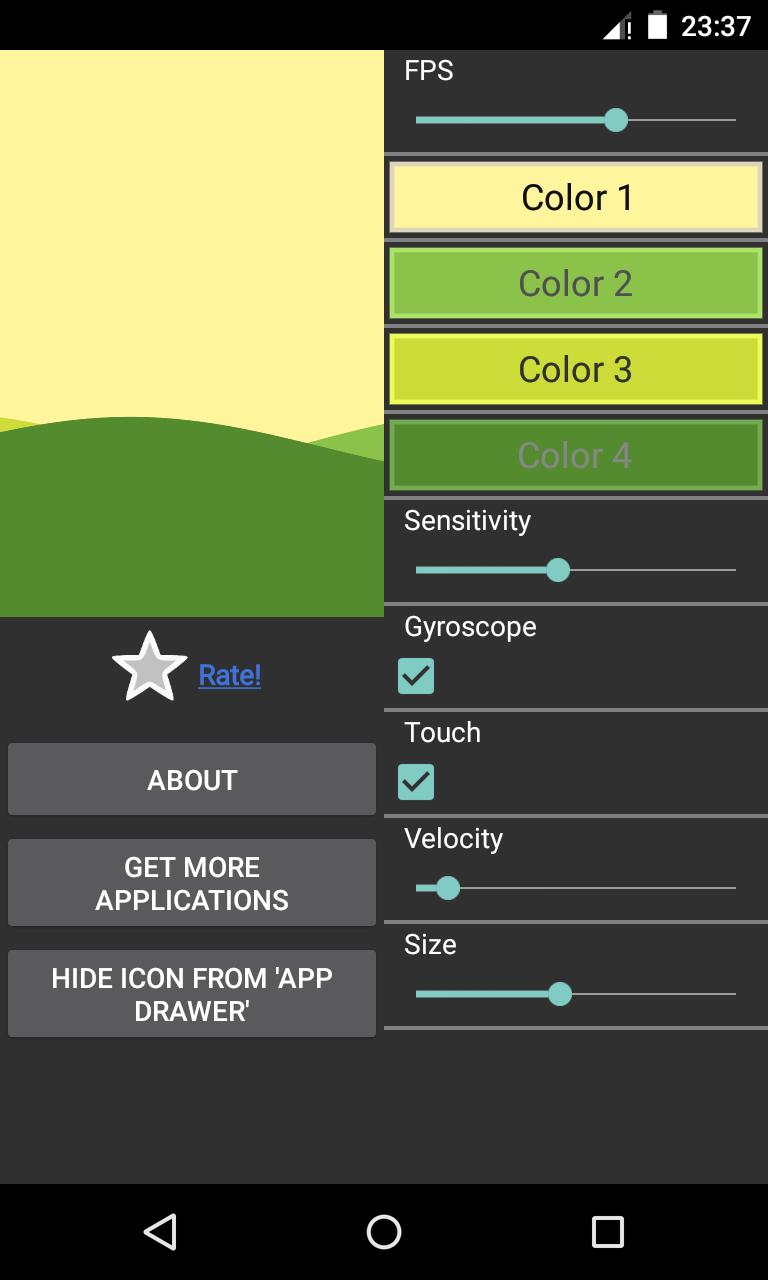Open the Color 2 picker
This screenshot has width=768, height=1280.
(576, 283)
